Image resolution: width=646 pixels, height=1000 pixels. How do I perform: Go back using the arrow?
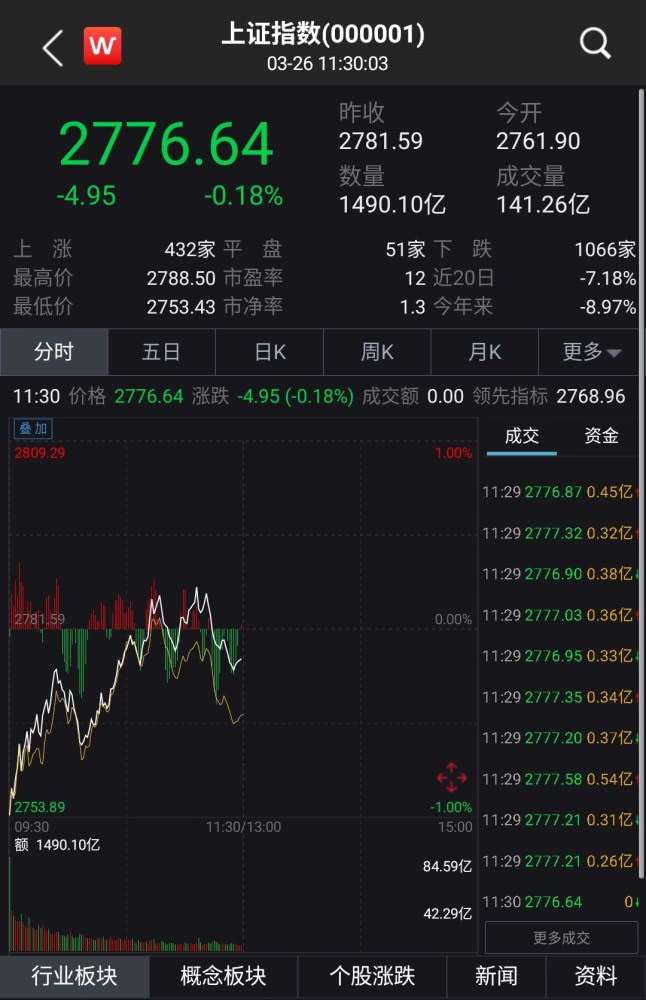click(53, 47)
